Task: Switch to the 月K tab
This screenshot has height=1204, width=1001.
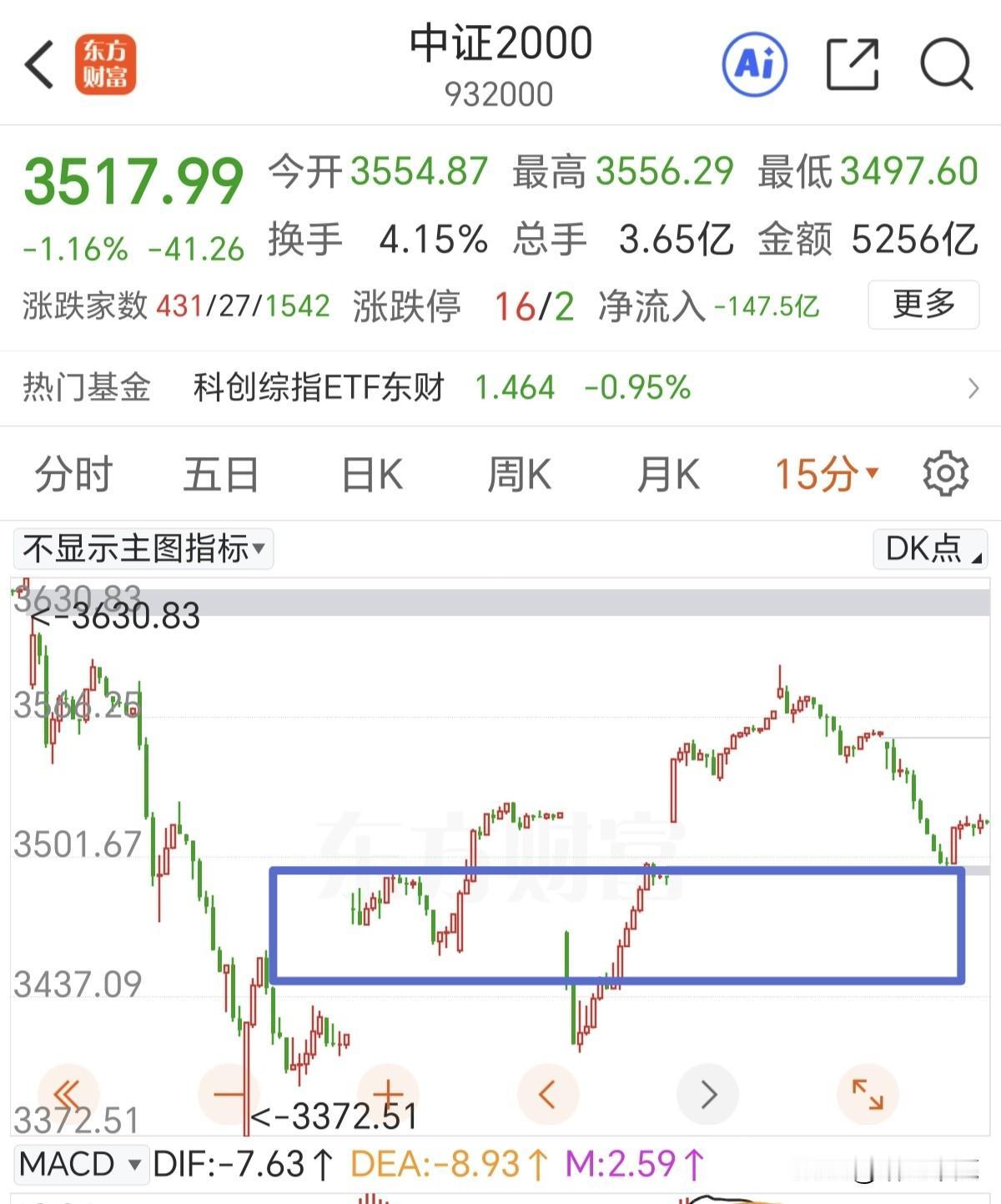Action: tap(667, 474)
